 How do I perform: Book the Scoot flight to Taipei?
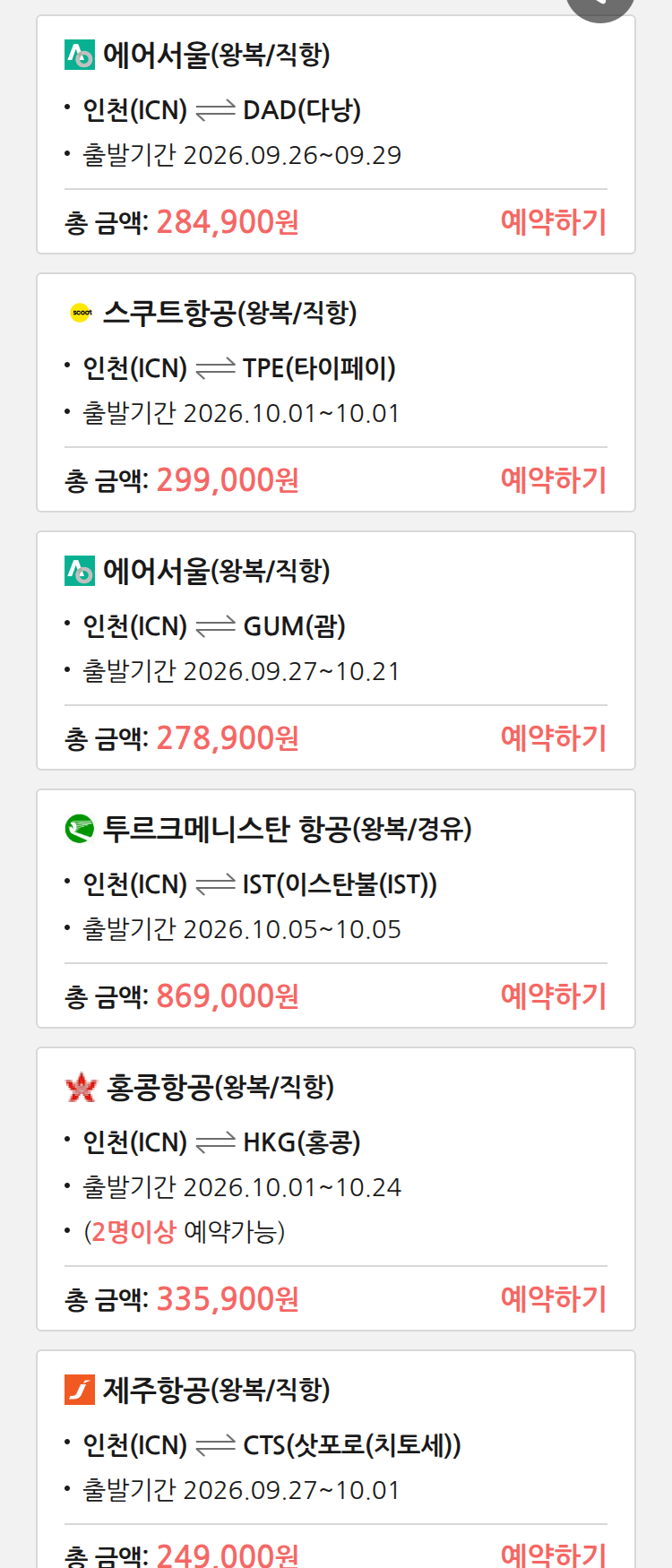click(x=554, y=479)
